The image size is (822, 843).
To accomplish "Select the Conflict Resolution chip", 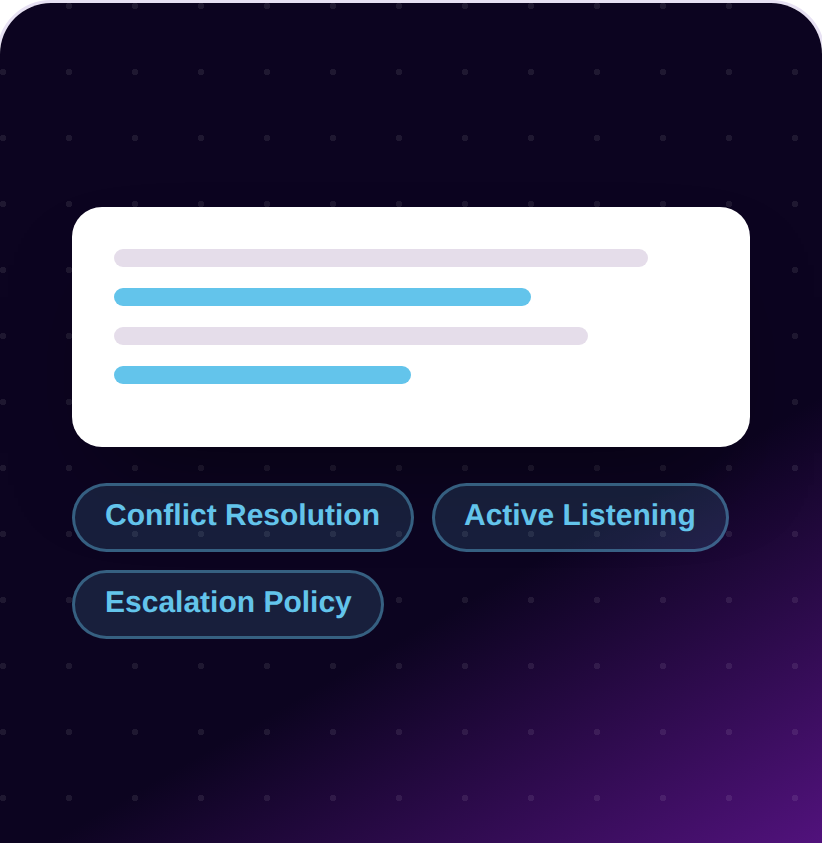I will (242, 517).
